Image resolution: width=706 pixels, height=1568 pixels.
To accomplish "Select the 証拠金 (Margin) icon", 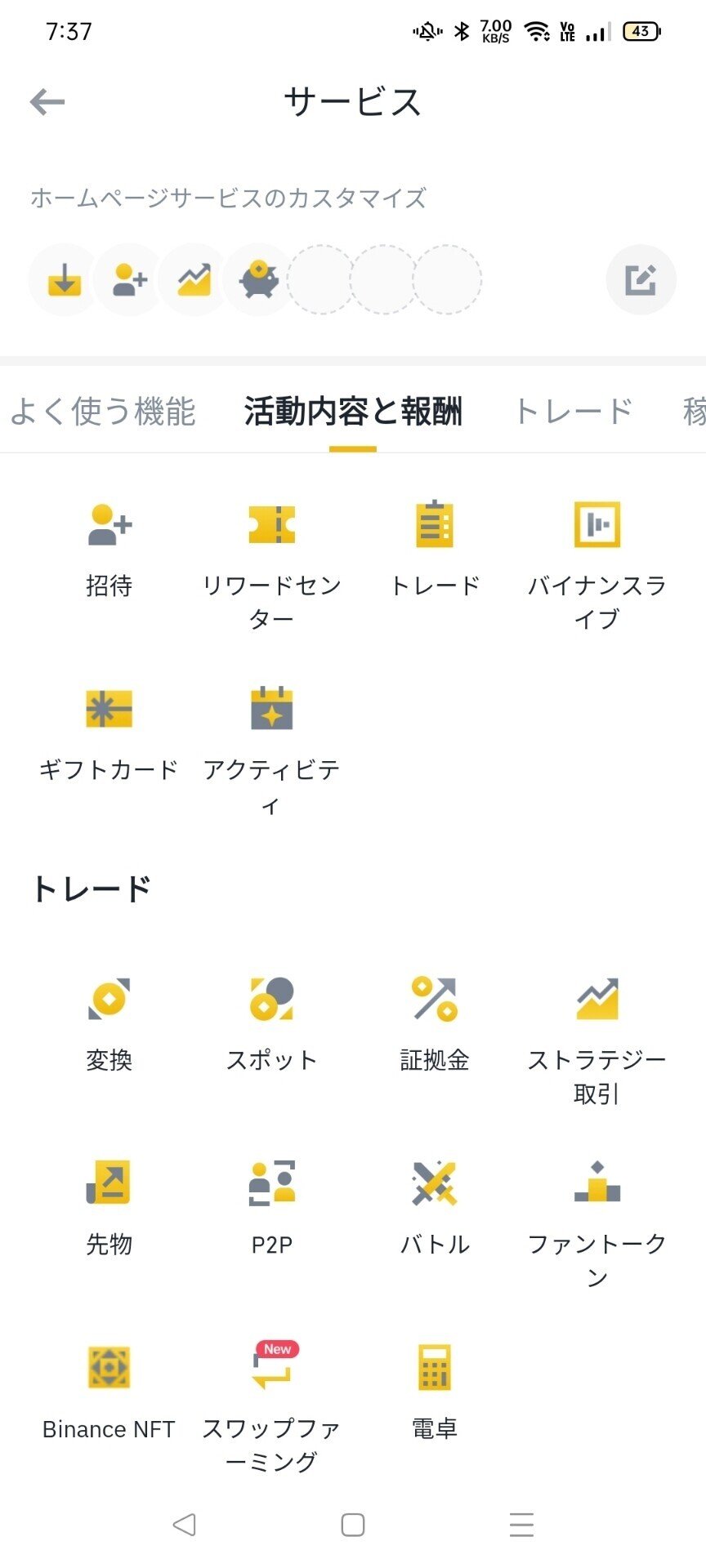I will [435, 1000].
